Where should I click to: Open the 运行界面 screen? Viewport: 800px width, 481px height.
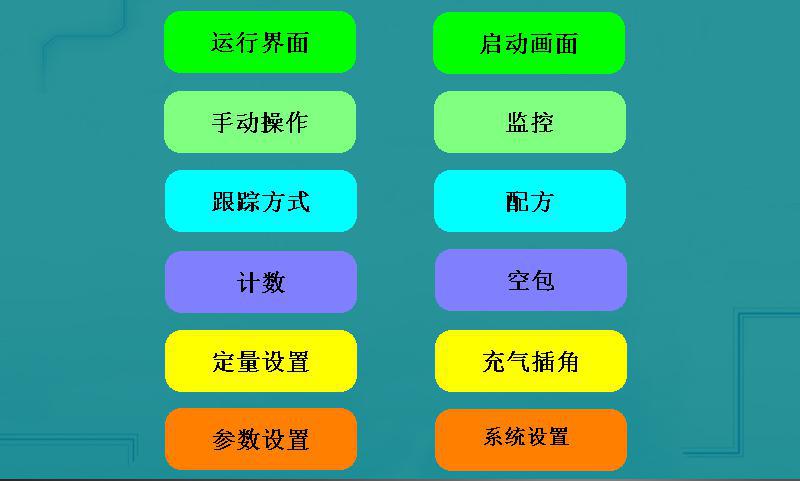coord(260,42)
